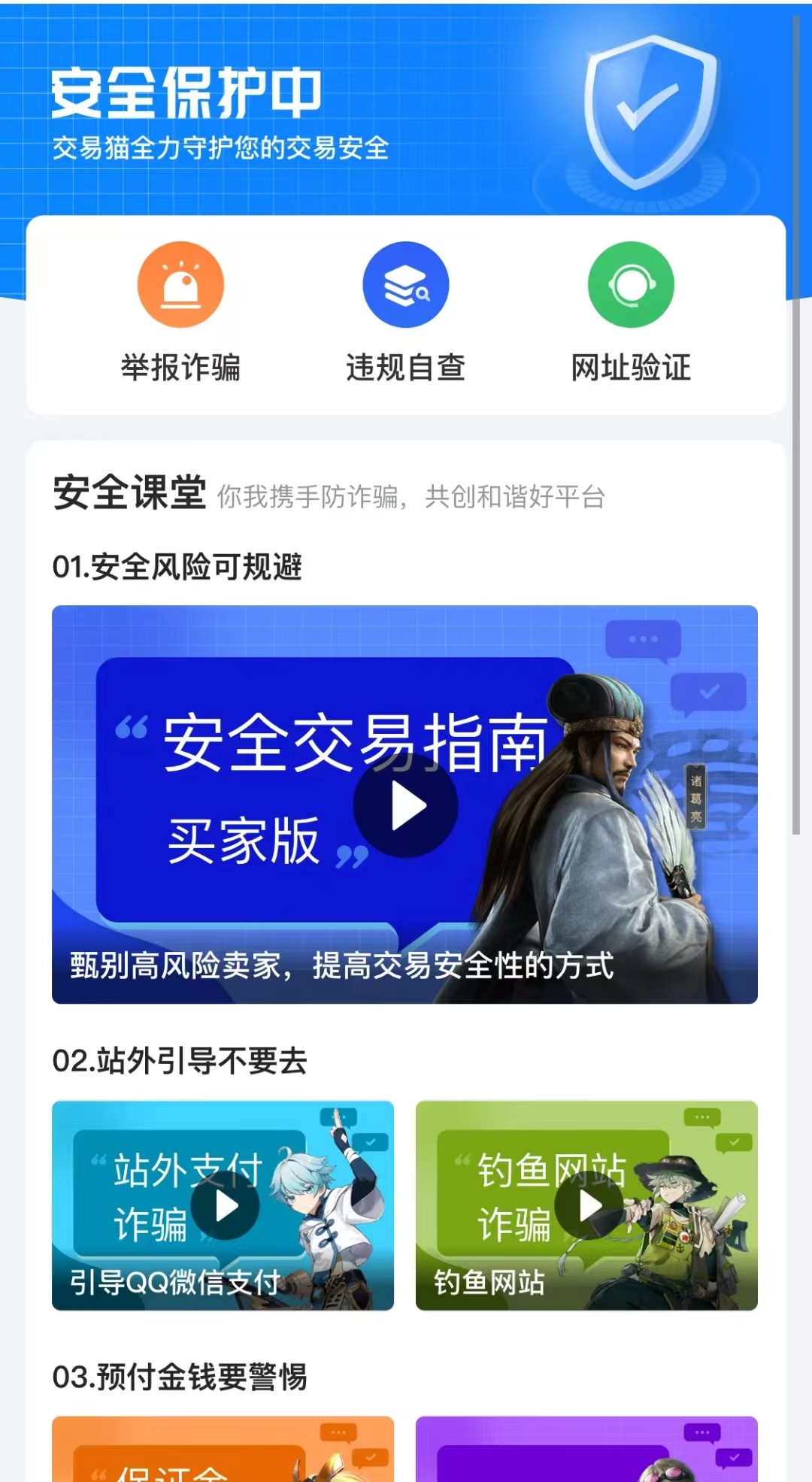The height and width of the screenshot is (1482, 812).
Task: Open the orange 保证金 video card
Action: (223, 1451)
